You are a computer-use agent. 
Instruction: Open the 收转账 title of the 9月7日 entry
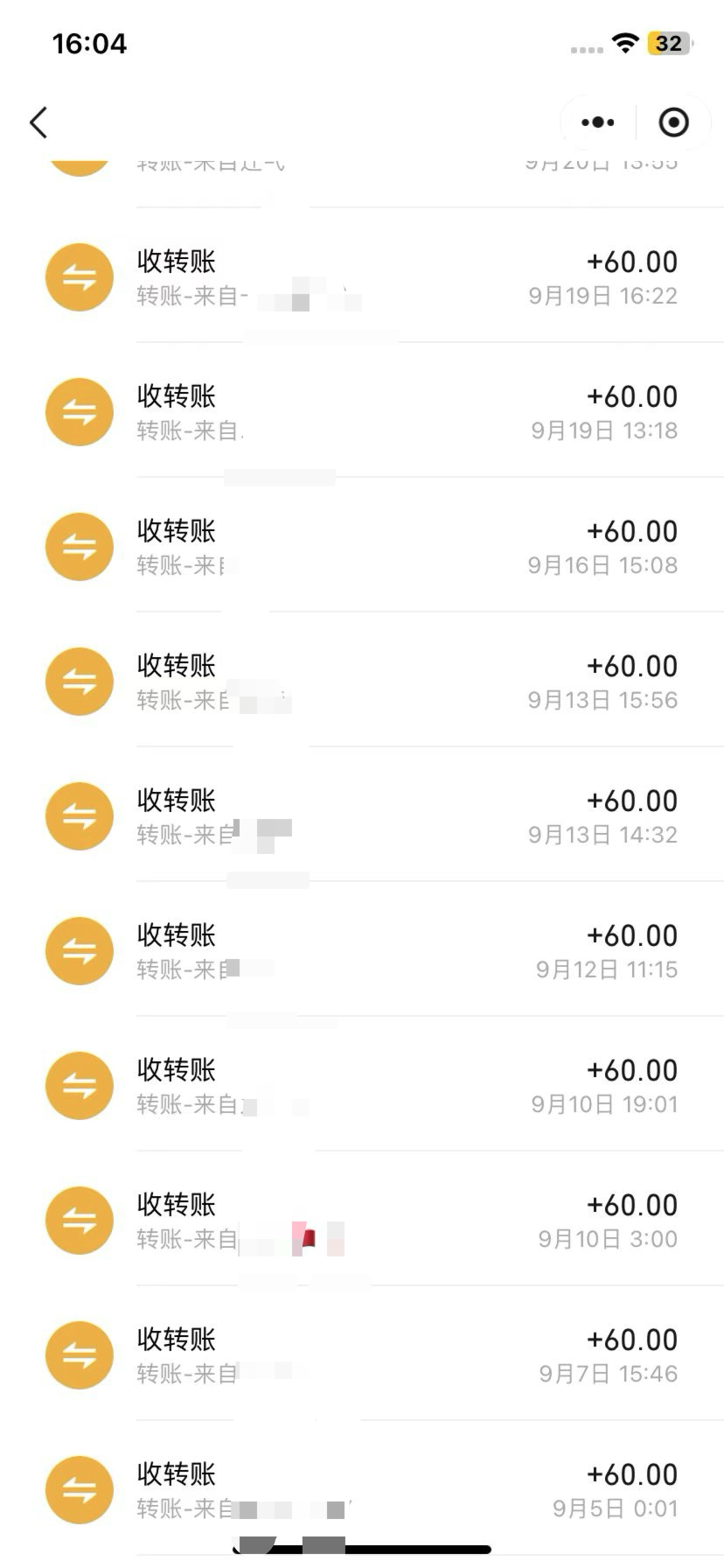(174, 1339)
